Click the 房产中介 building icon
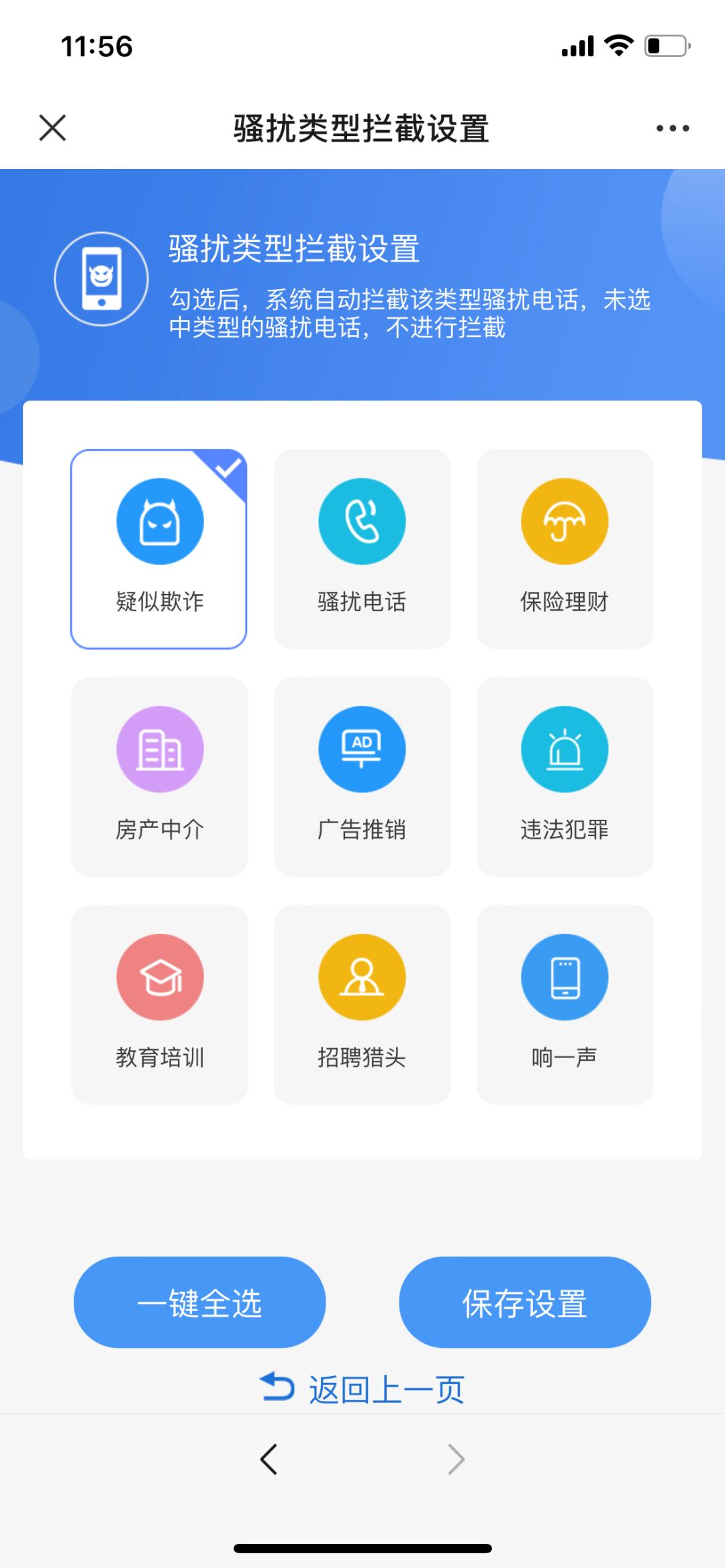The width and height of the screenshot is (725, 1568). tap(160, 749)
